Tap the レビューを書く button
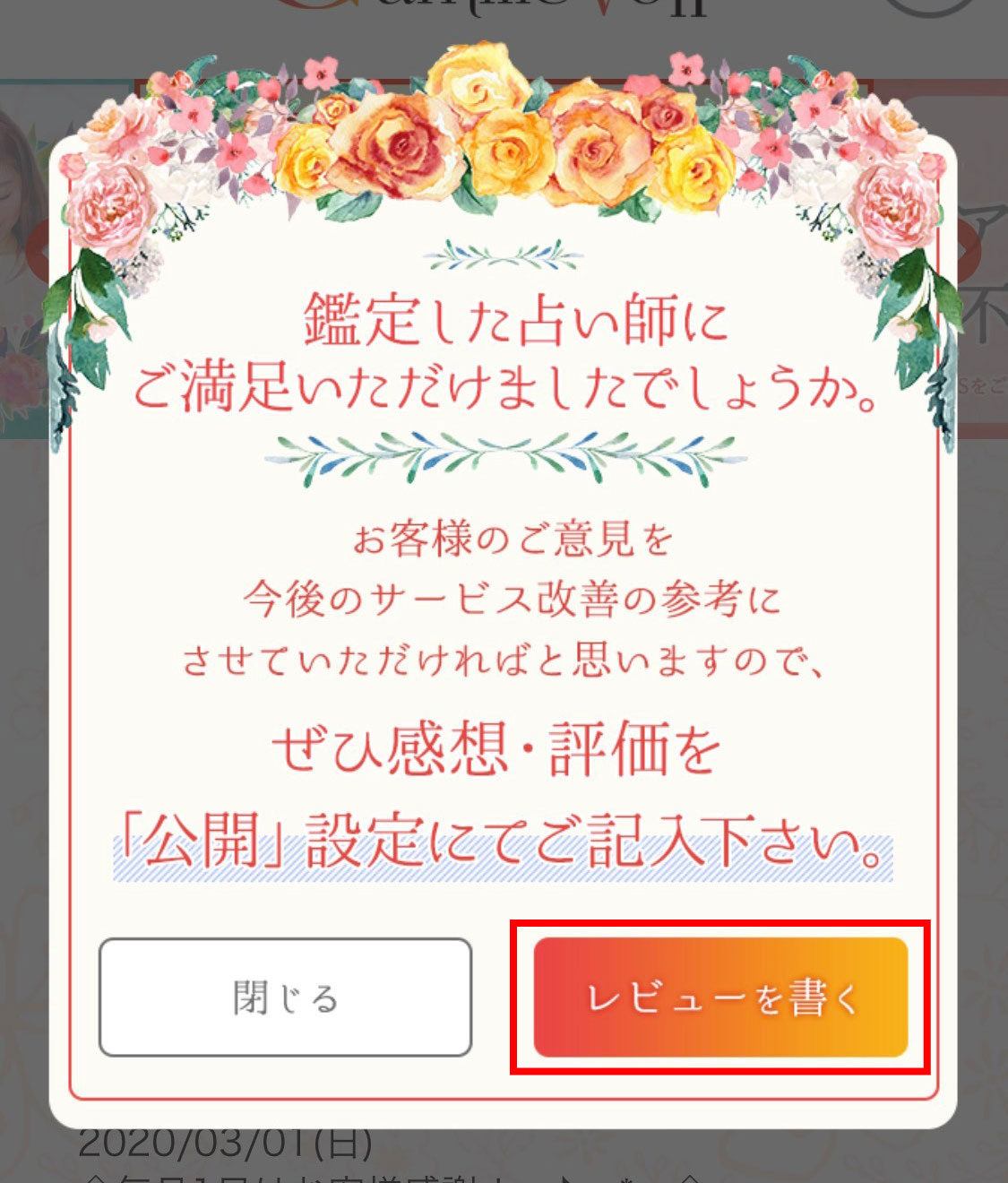Image resolution: width=1008 pixels, height=1183 pixels. 720,997
